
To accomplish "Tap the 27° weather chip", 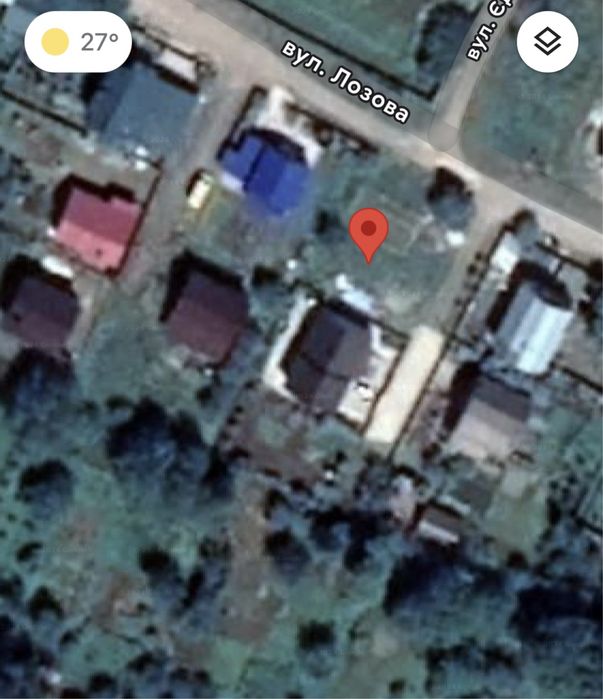I will click(79, 42).
